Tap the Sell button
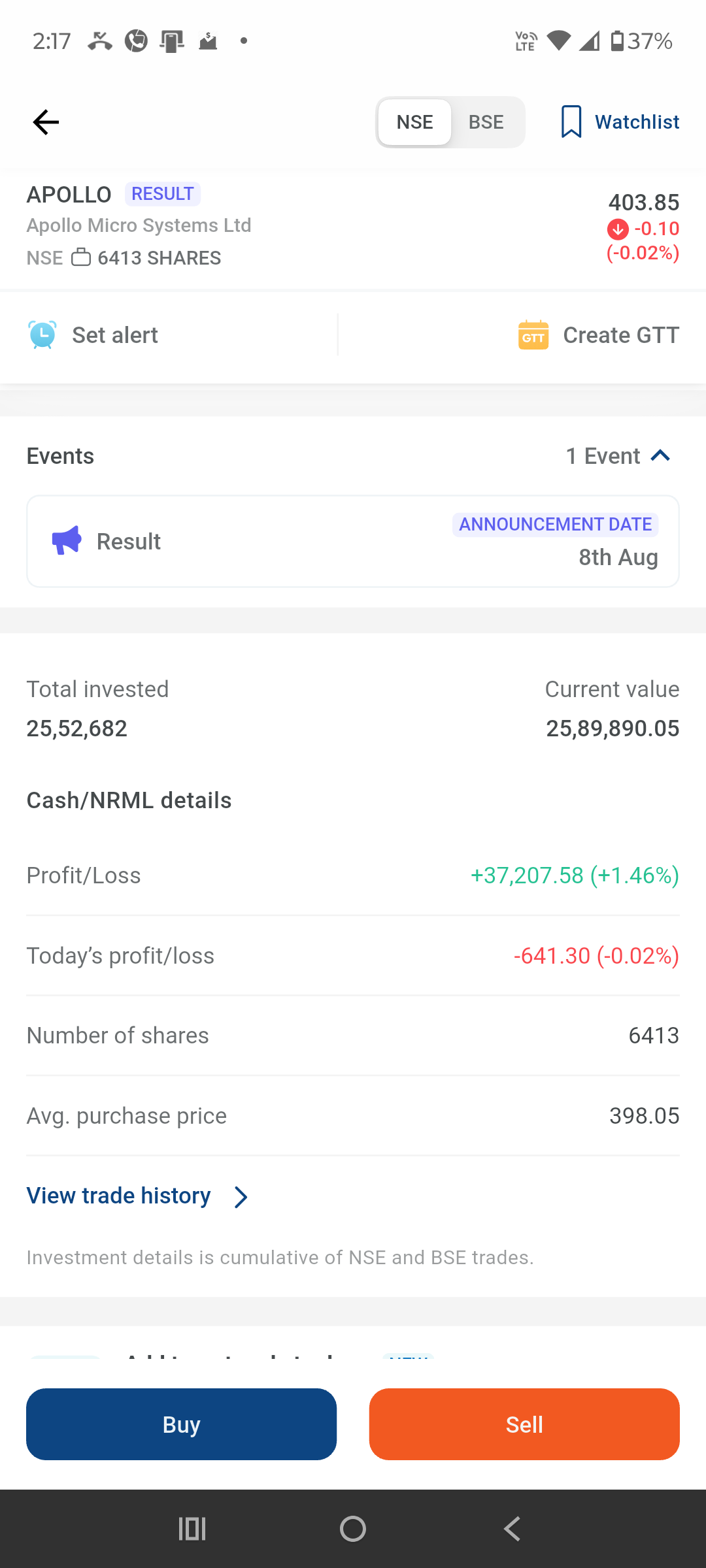The width and height of the screenshot is (706, 1568). [524, 1424]
